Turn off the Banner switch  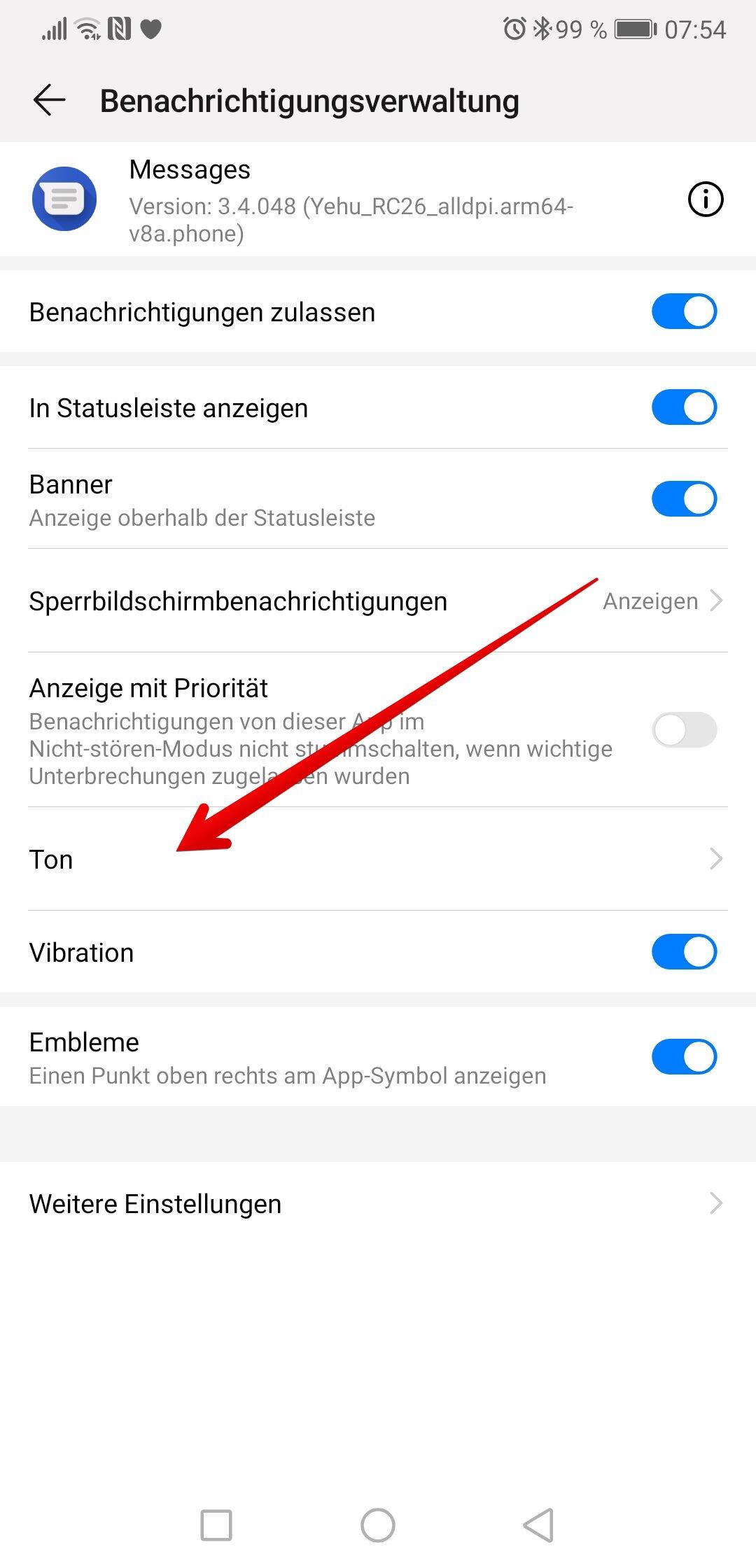[x=684, y=498]
